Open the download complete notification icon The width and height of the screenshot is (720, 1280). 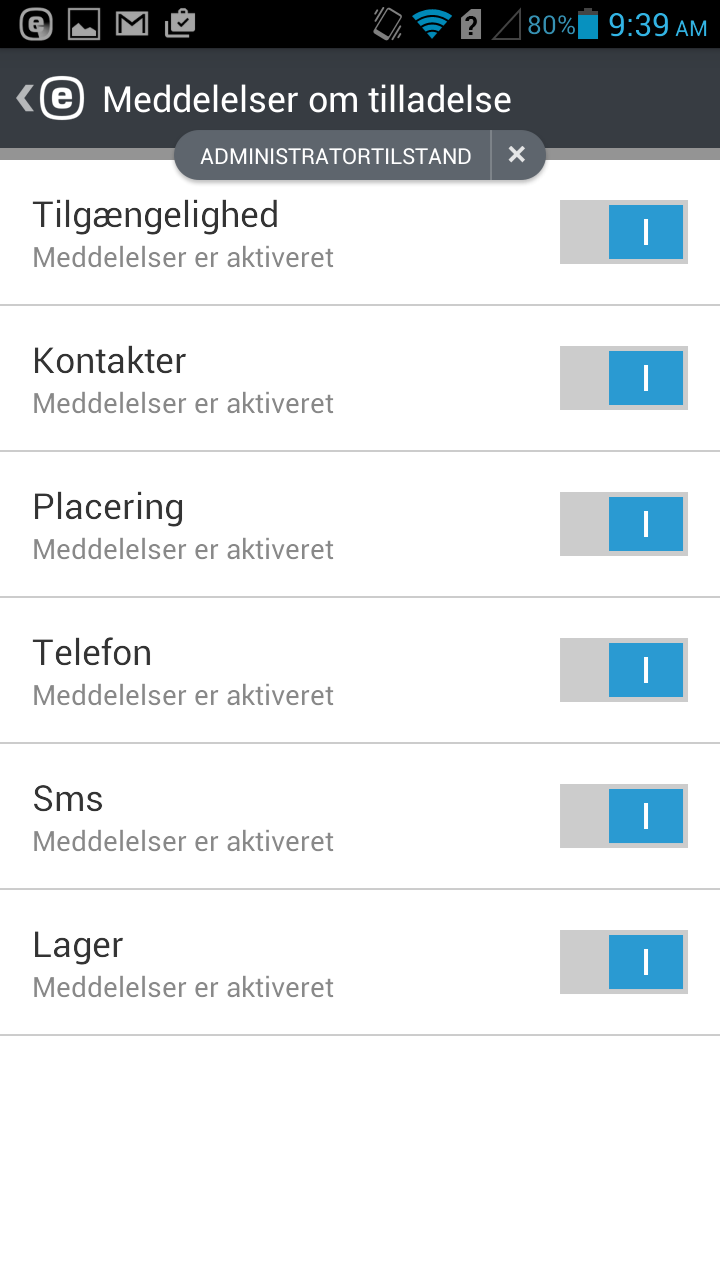pyautogui.click(x=180, y=22)
